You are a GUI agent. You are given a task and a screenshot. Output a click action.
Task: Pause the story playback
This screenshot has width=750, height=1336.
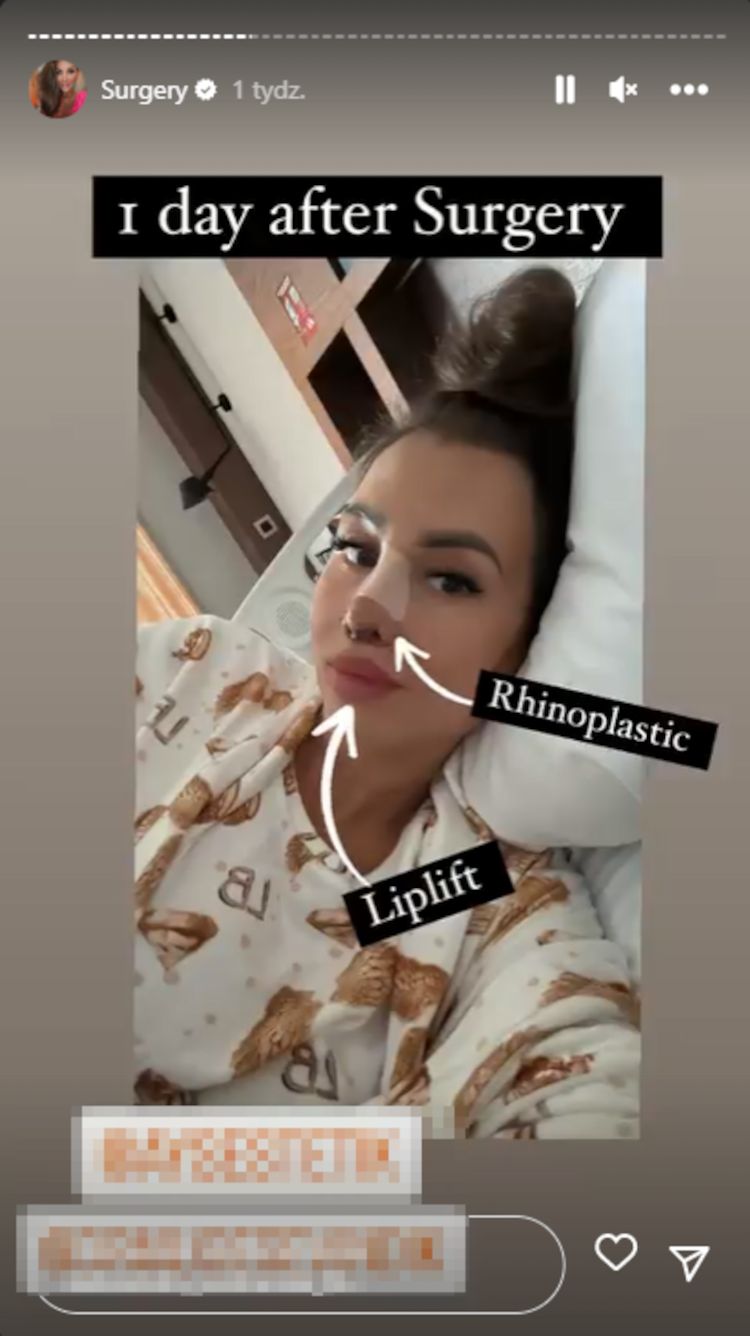(x=565, y=90)
